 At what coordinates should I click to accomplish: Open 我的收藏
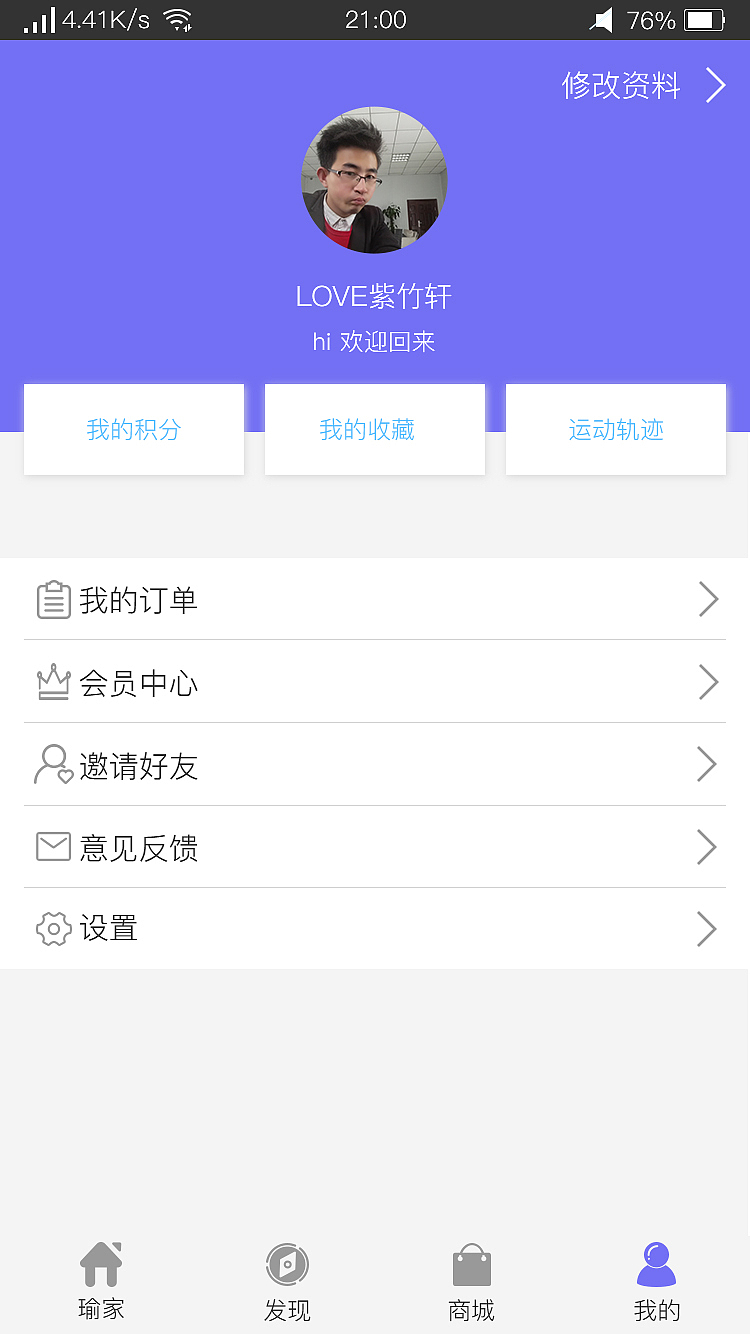point(374,429)
